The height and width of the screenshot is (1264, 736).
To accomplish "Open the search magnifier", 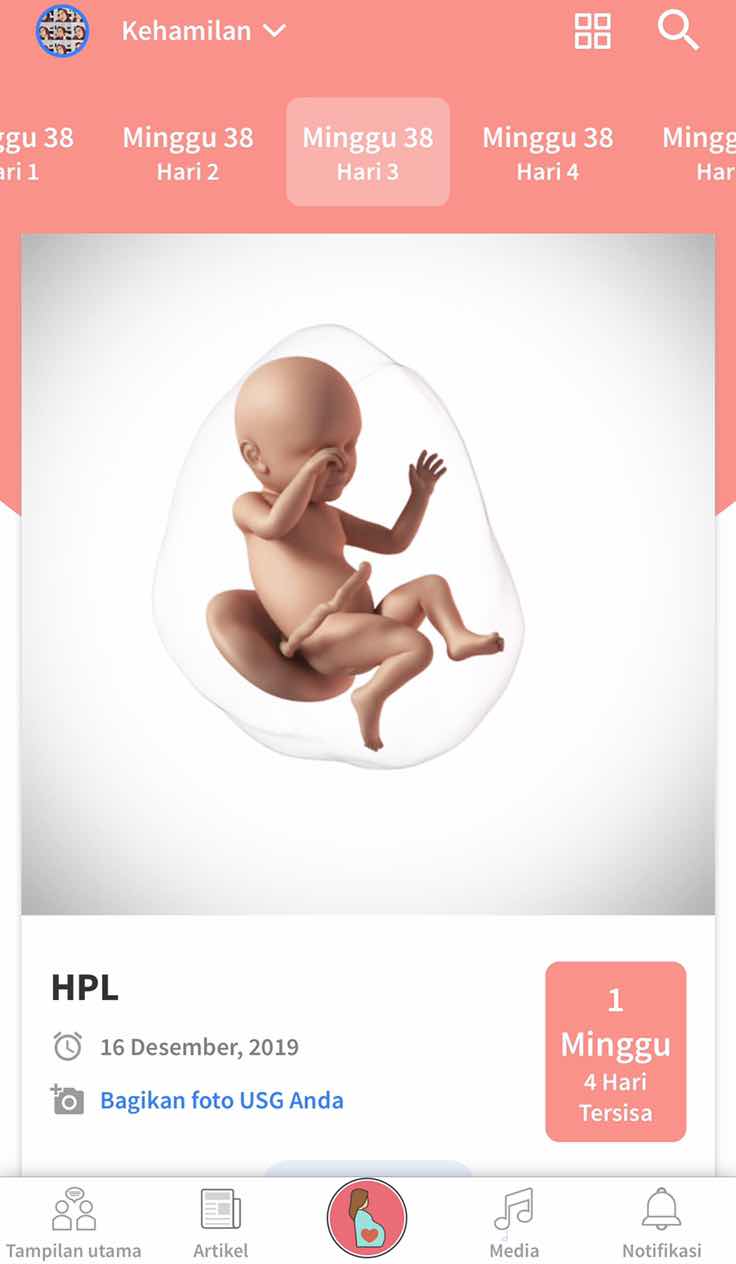I will click(x=678, y=31).
